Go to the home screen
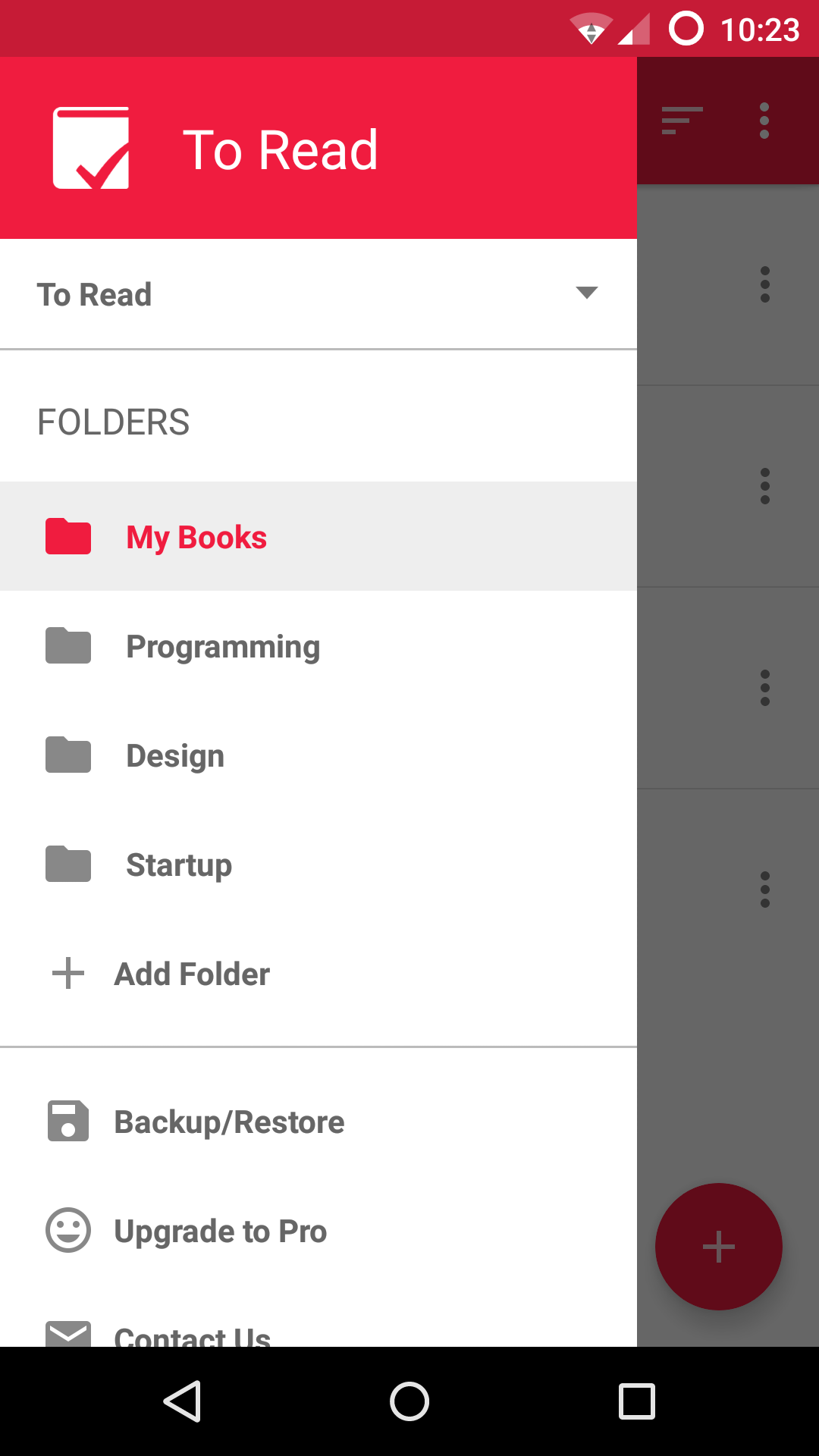 409,1401
